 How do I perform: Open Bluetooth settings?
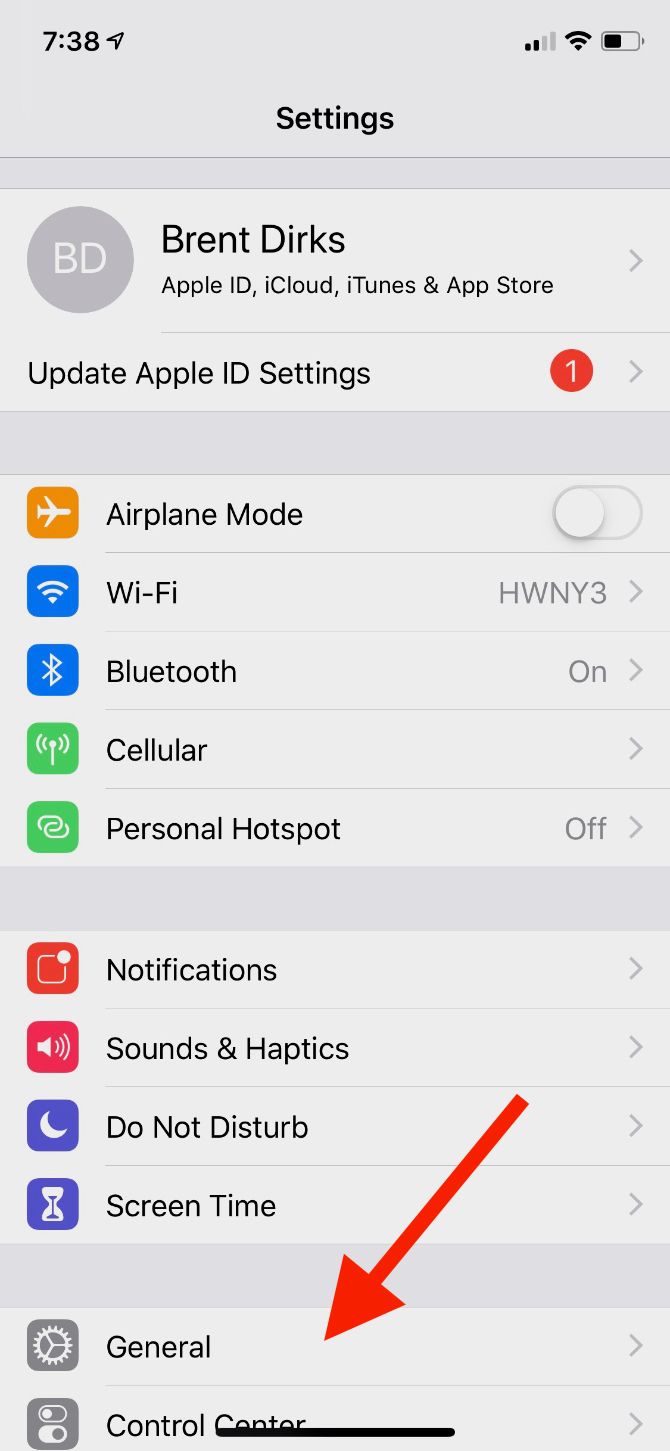point(335,671)
